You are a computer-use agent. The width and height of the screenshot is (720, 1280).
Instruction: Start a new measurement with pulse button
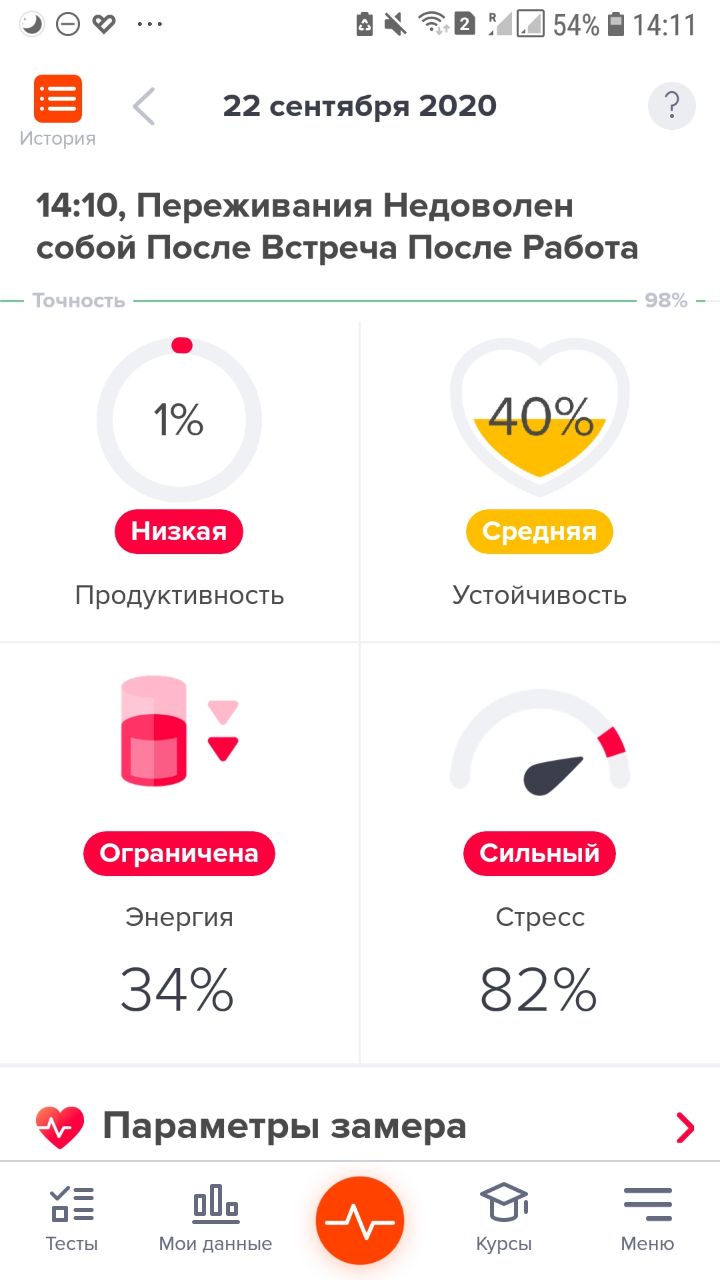tap(360, 1220)
